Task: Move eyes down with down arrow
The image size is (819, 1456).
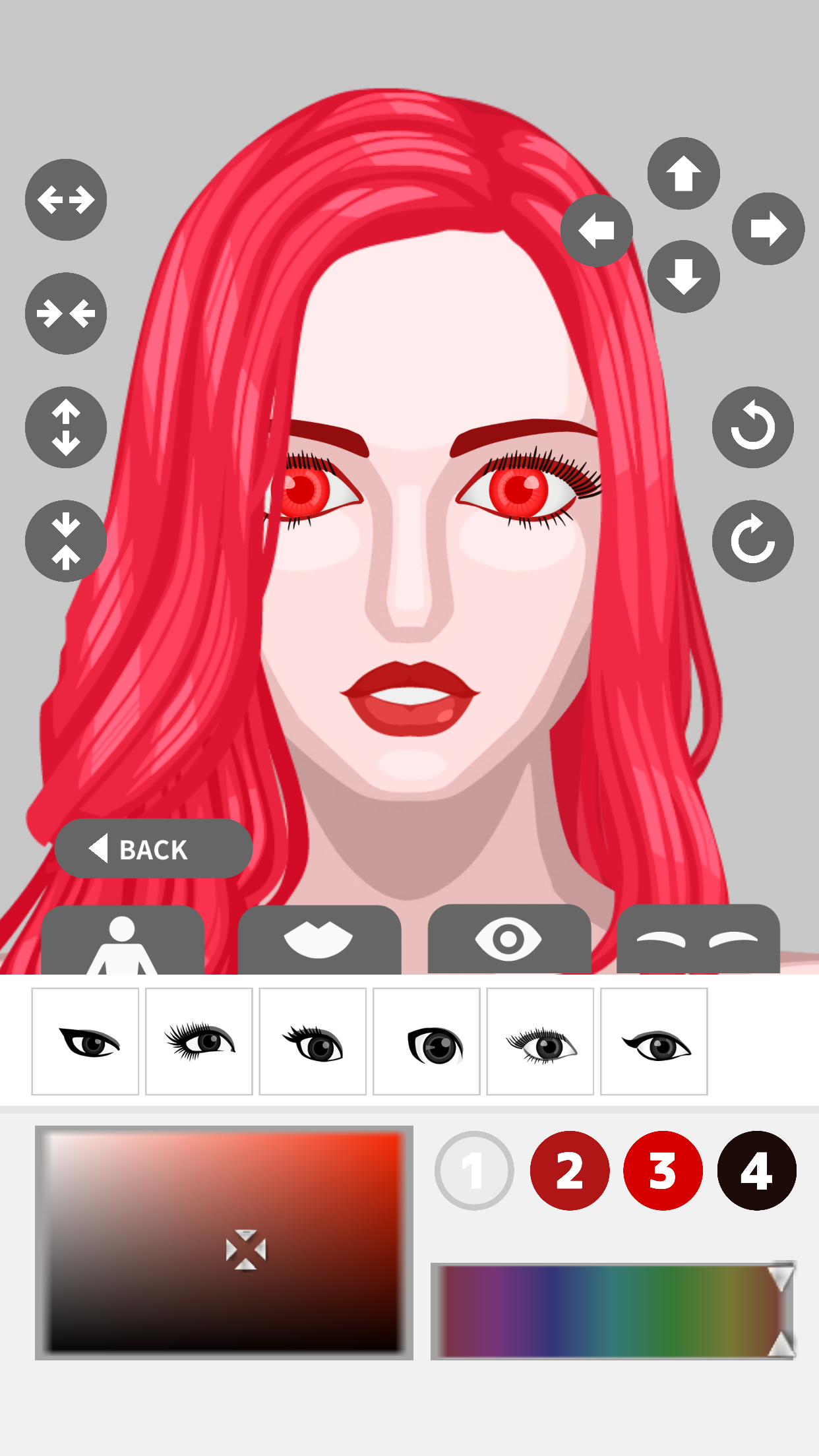Action: tap(683, 276)
